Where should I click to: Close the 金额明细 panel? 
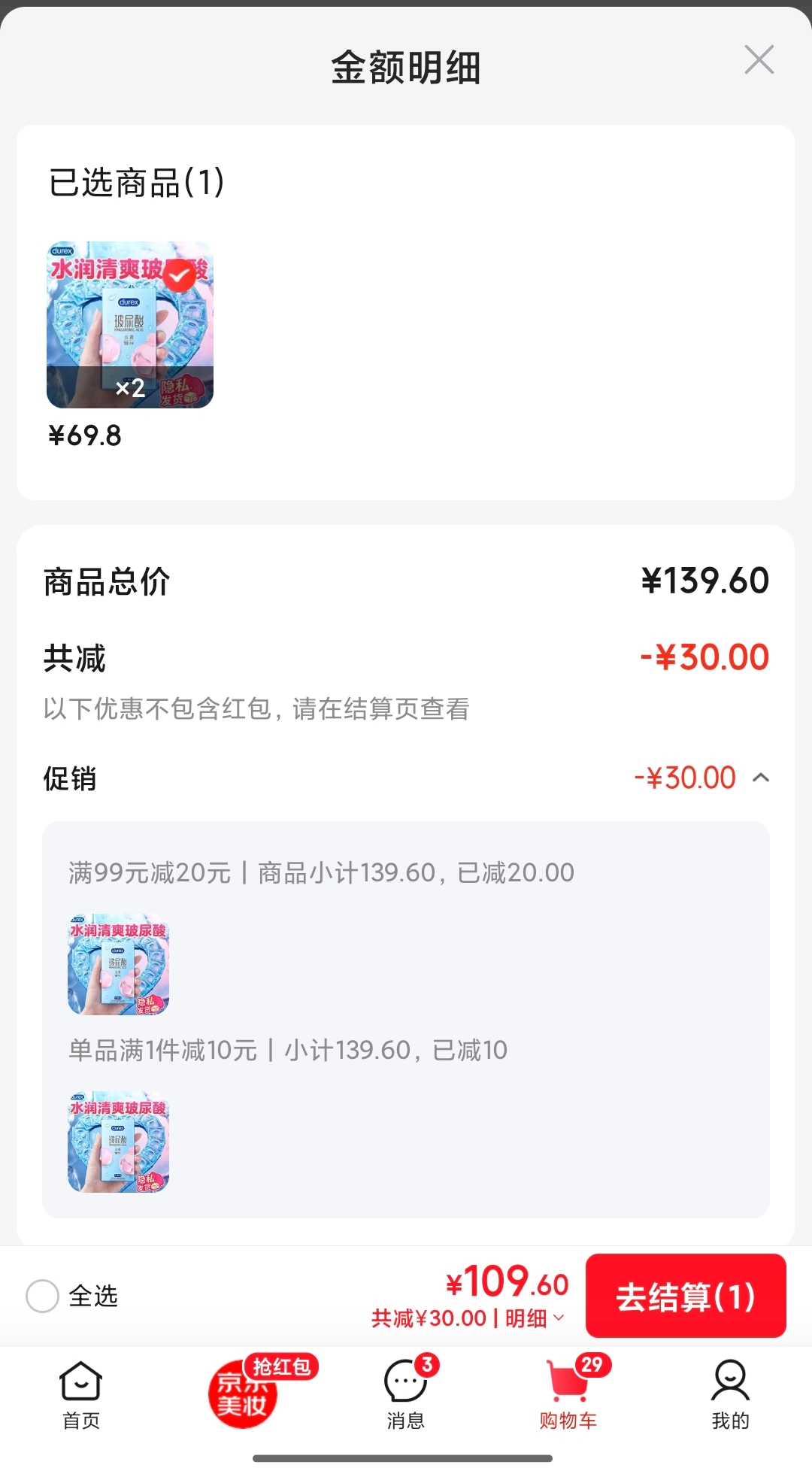click(x=759, y=60)
